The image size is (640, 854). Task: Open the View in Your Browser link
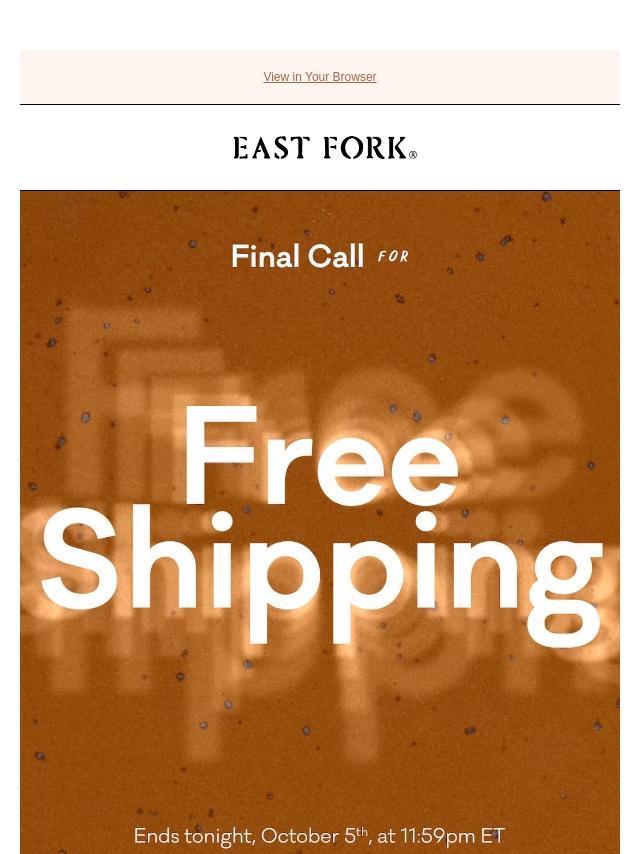[319, 77]
